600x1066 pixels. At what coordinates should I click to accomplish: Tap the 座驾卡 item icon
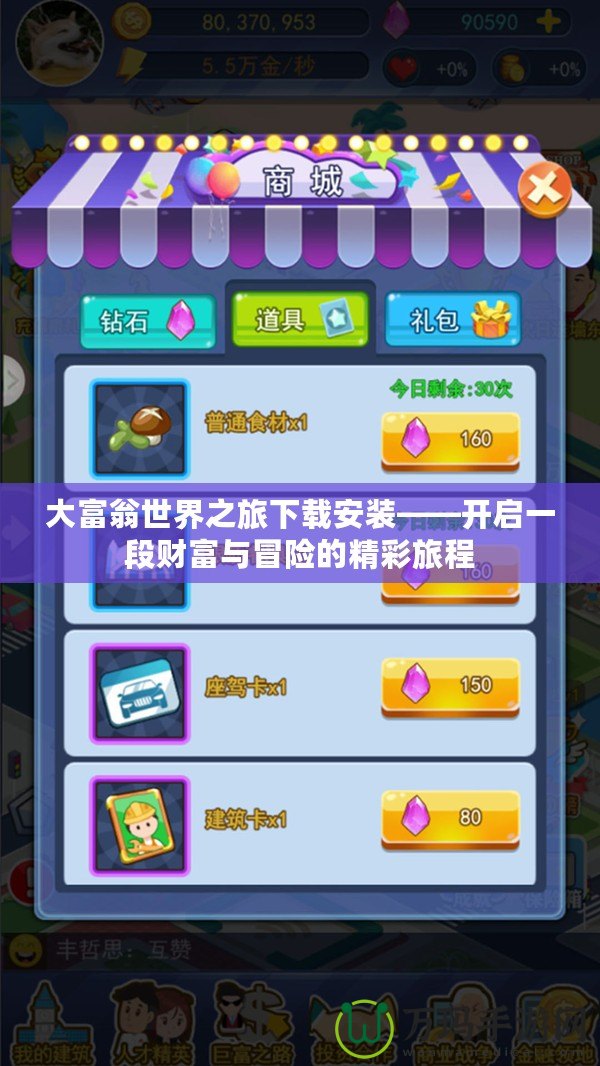(x=140, y=693)
